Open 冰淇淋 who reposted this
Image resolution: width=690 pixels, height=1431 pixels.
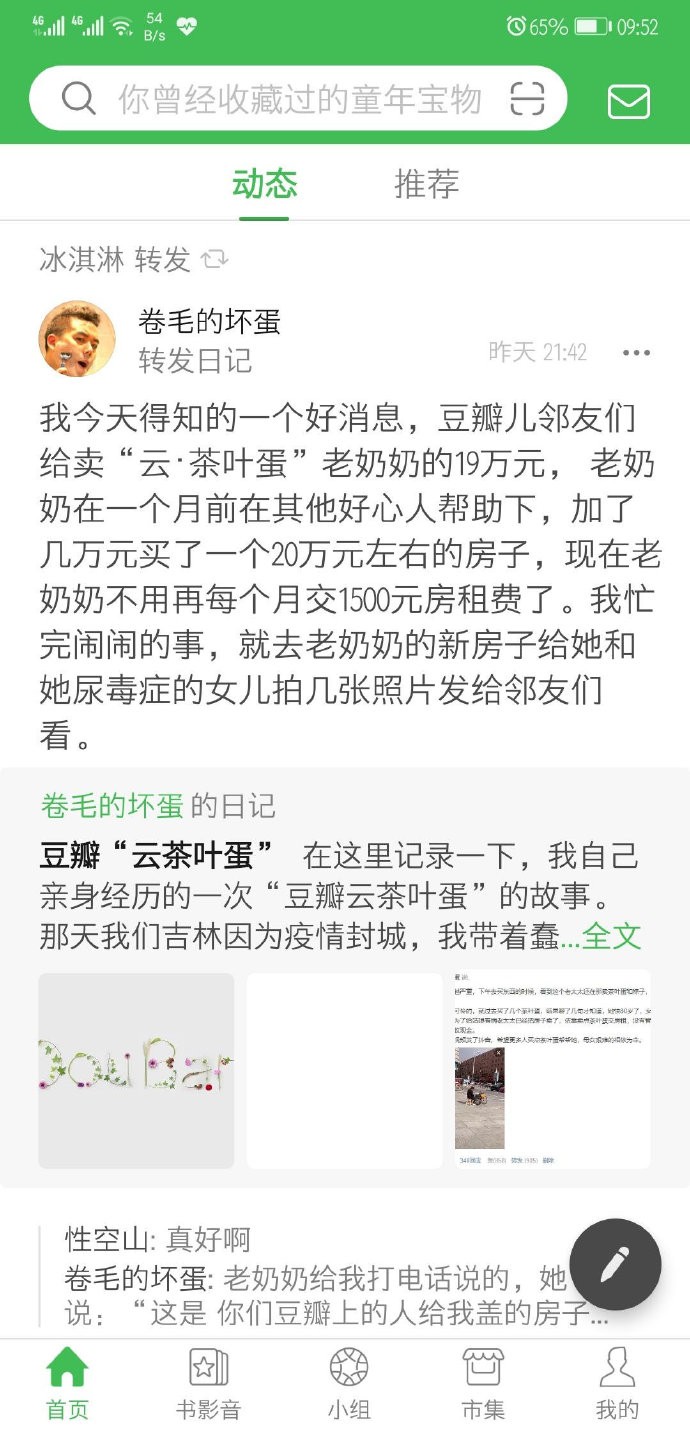[x=82, y=261]
